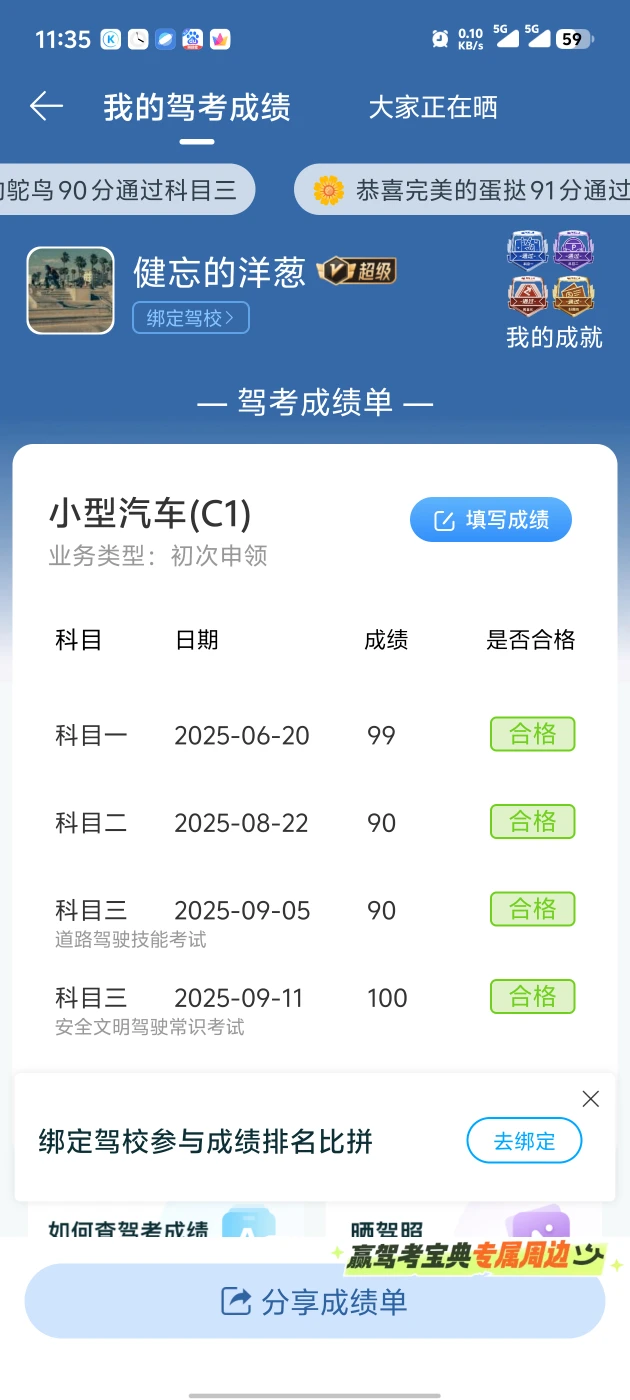The image size is (630, 1400).
Task: Open the 恭喜完美的蛋挞 91分 announcement chip
Action: pos(470,190)
